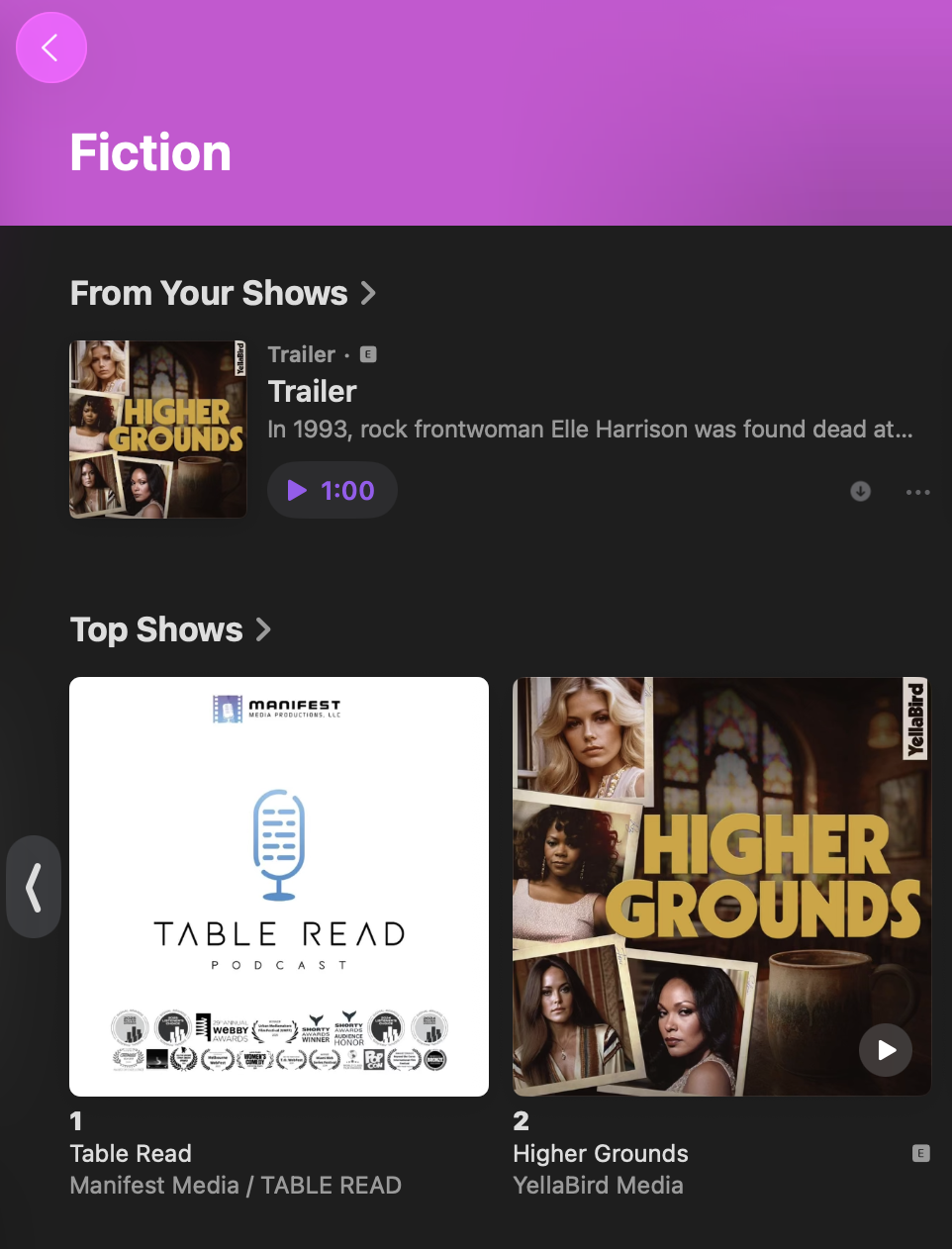Open more options for the Trailer episode
952x1249 pixels.
tap(917, 492)
